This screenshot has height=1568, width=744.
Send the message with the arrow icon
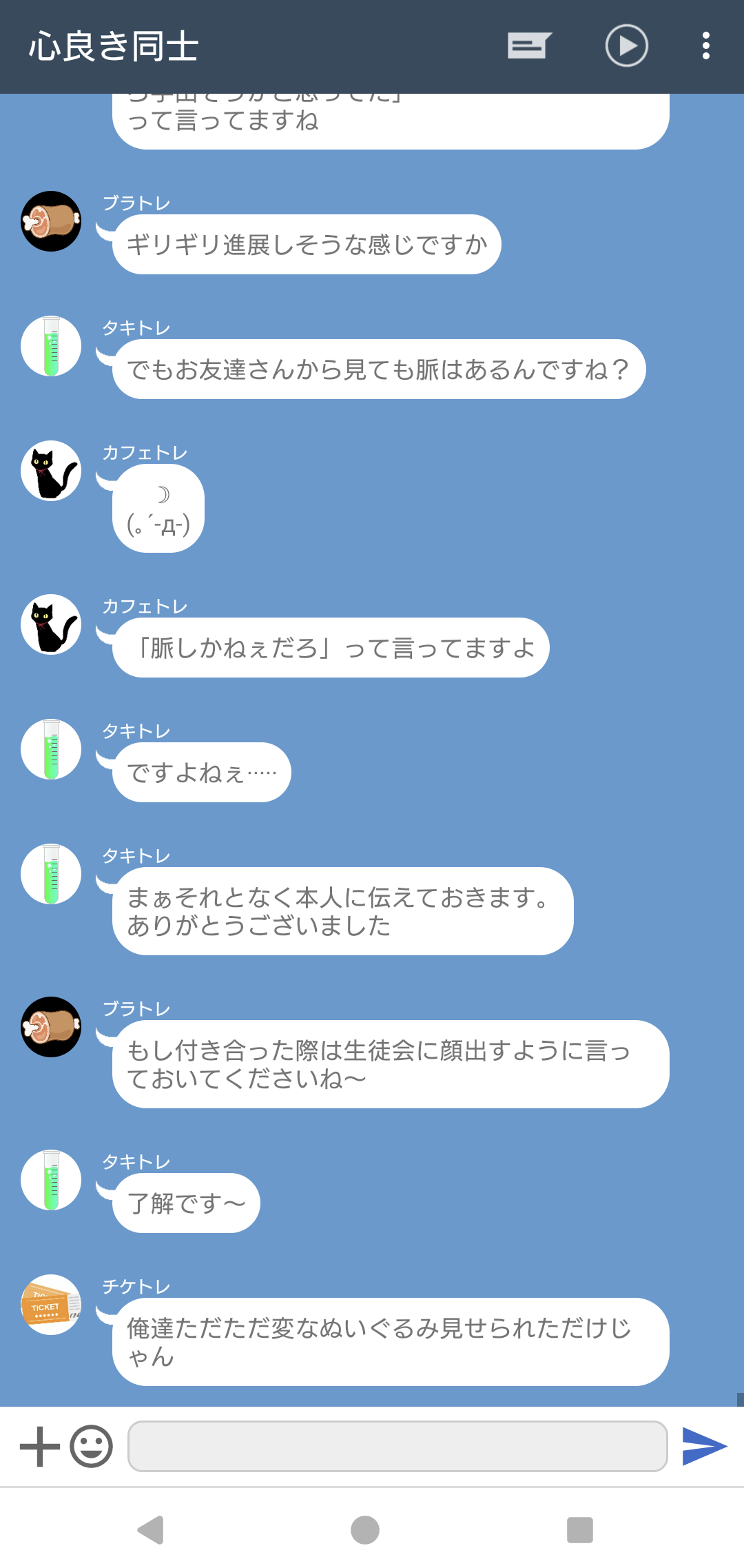click(x=704, y=1446)
